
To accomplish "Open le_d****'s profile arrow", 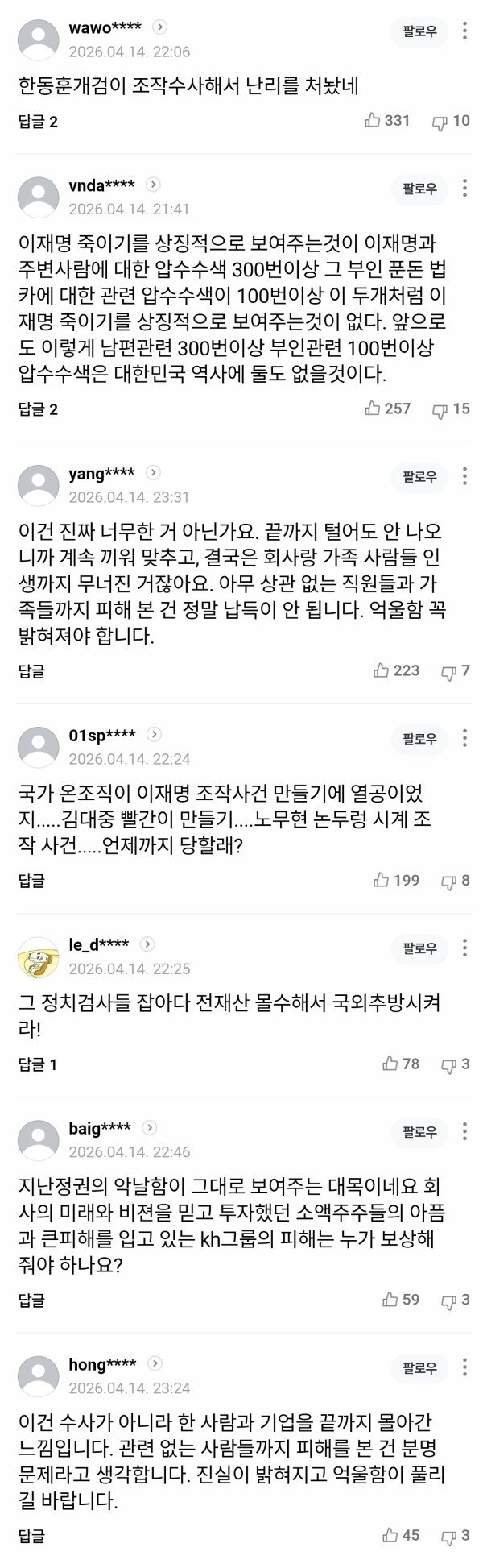I will pyautogui.click(x=147, y=944).
